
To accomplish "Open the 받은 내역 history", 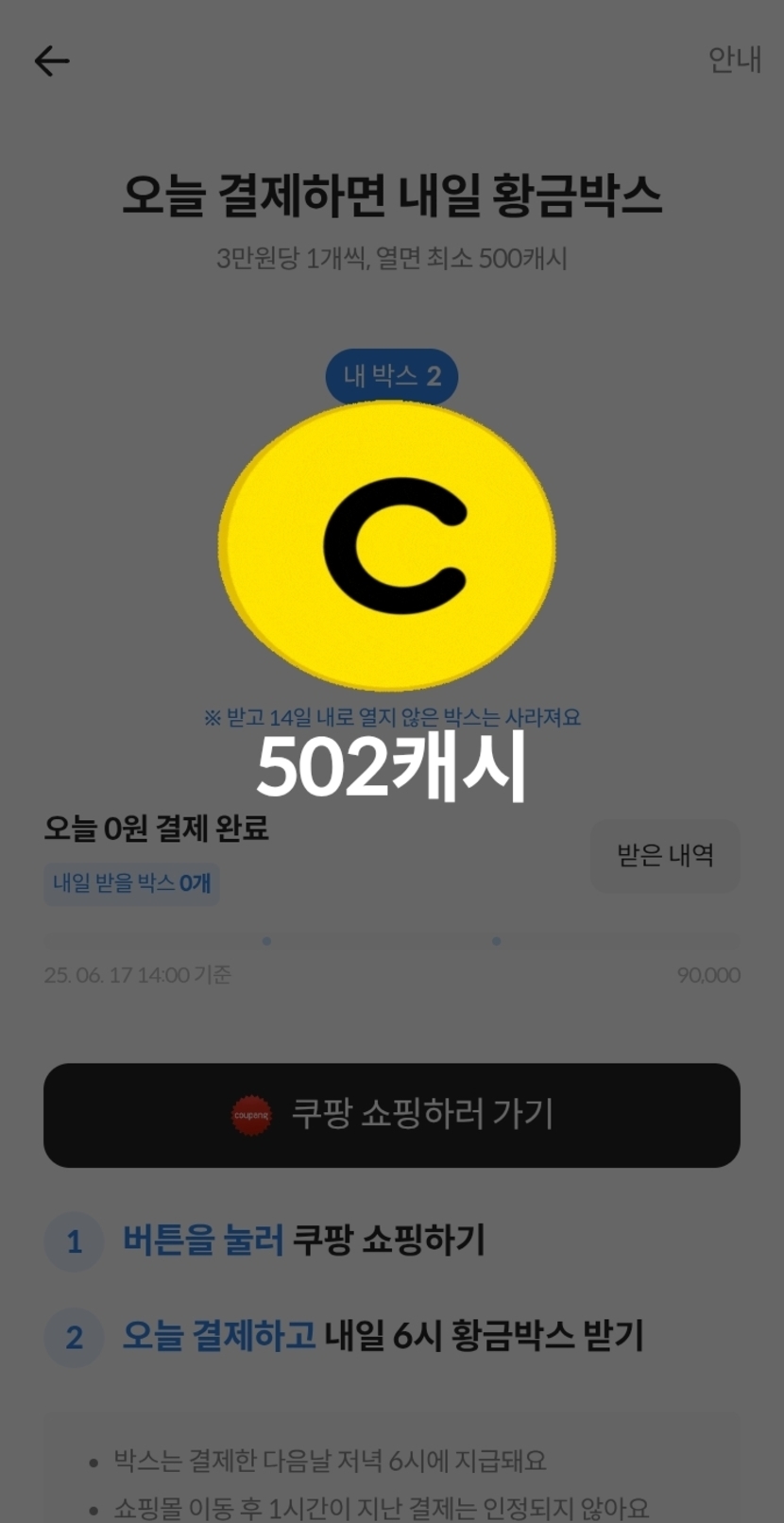I will (665, 856).
